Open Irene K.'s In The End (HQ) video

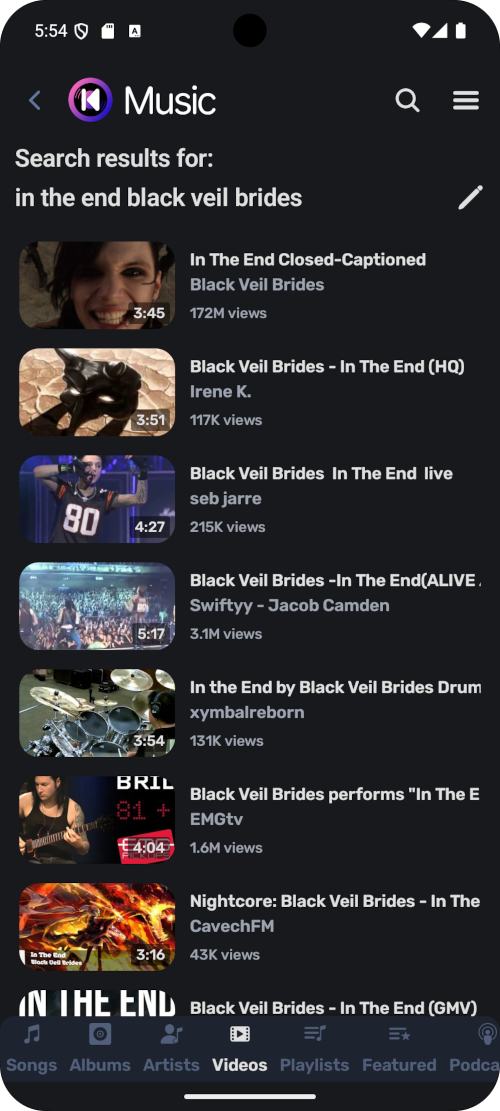[x=250, y=393]
